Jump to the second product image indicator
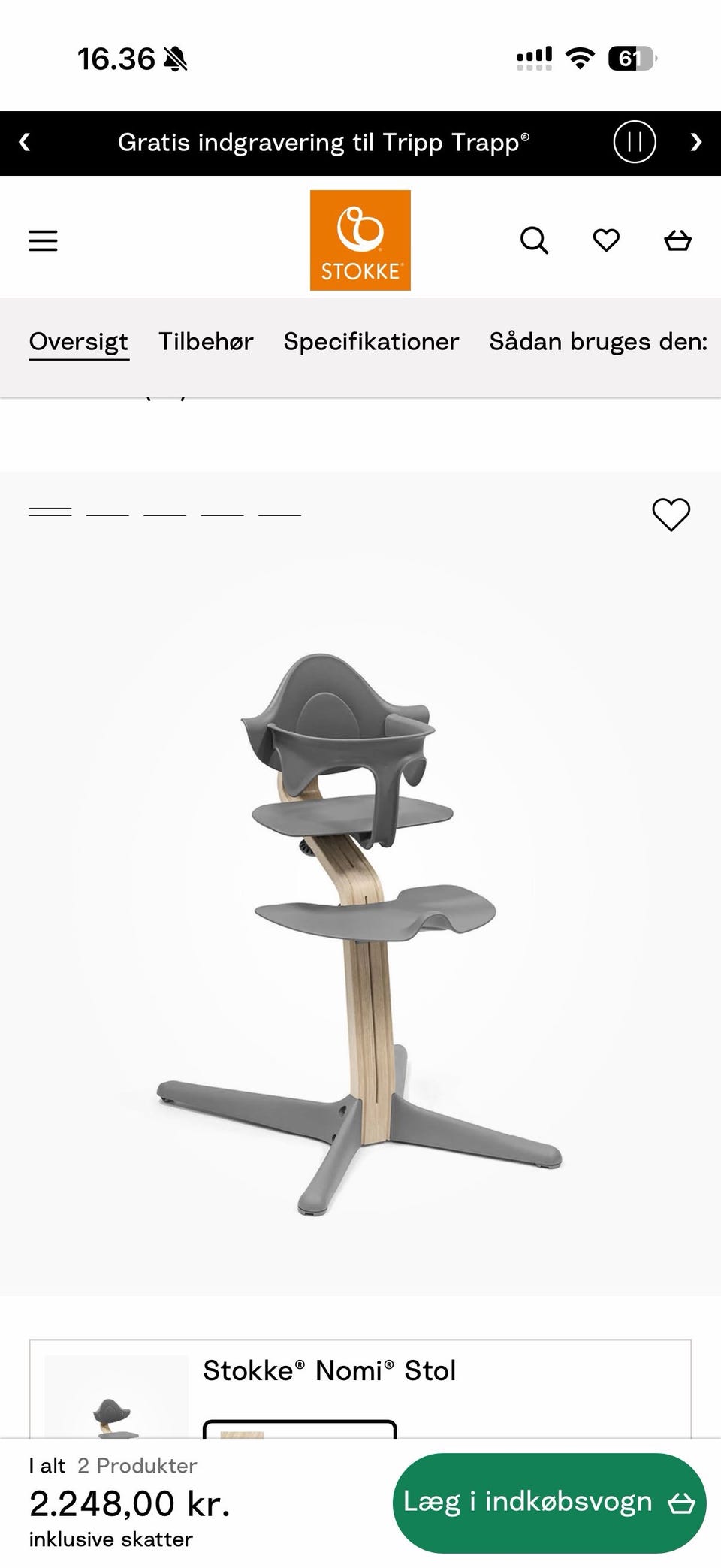 [107, 514]
